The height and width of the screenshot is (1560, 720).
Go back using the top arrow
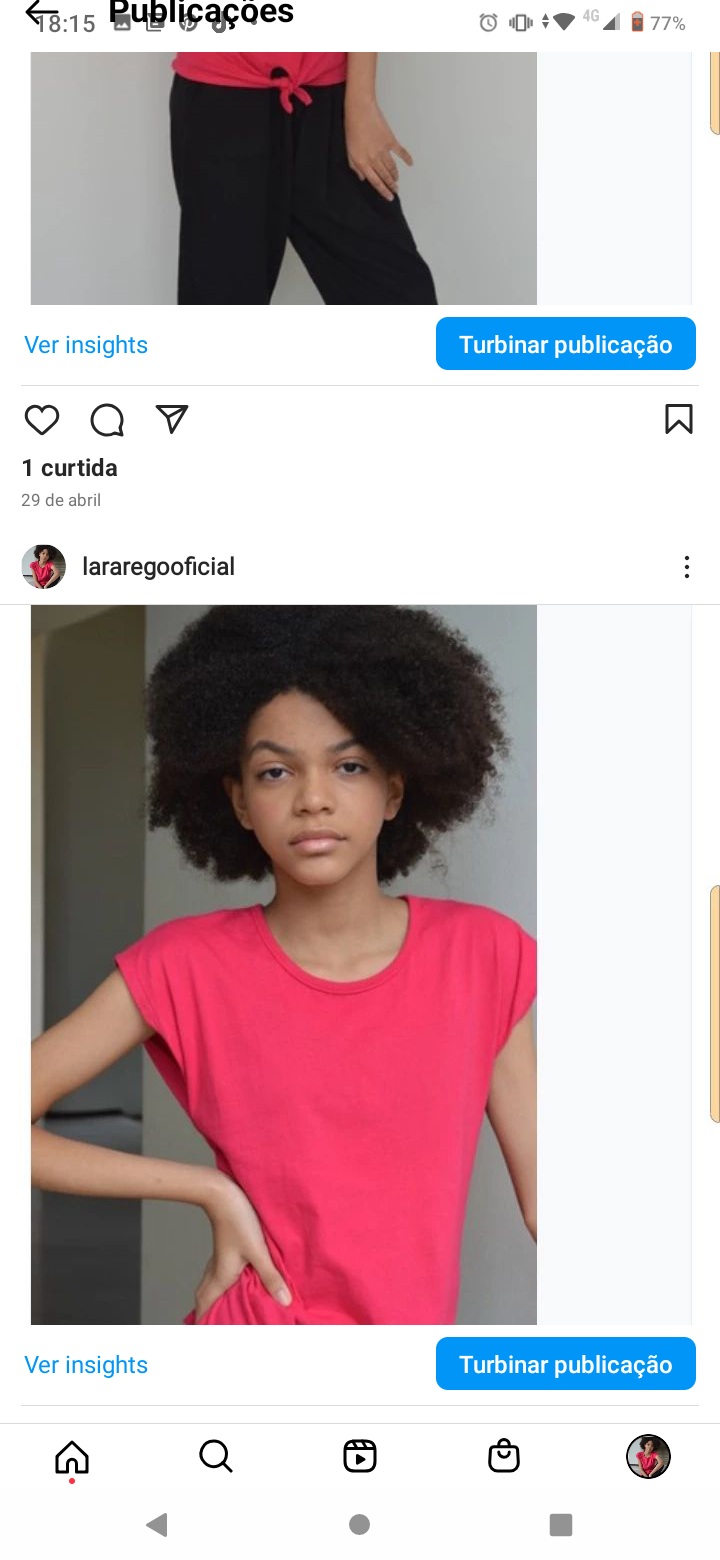(x=42, y=12)
